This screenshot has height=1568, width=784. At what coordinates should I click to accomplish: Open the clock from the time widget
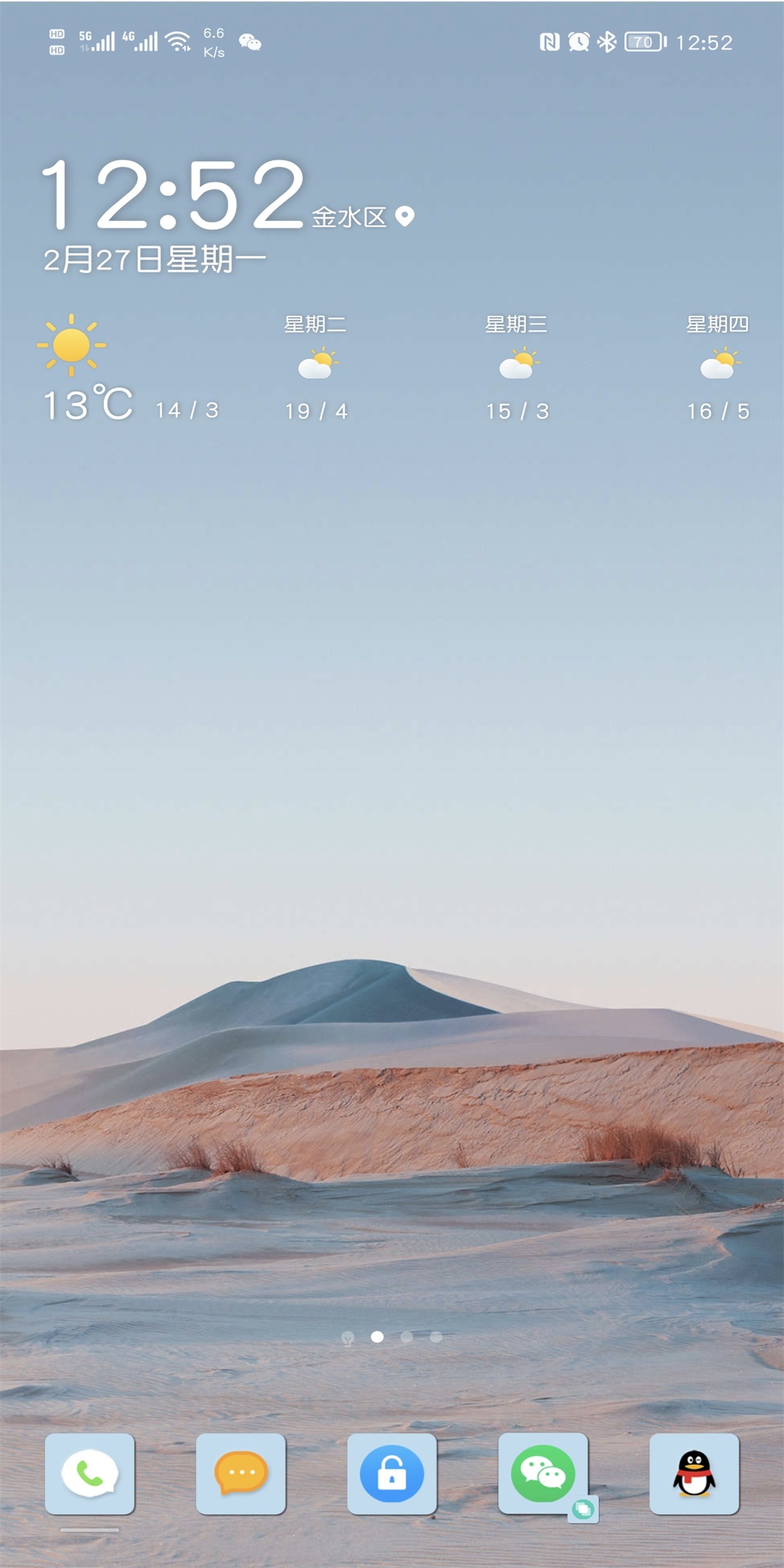[x=173, y=195]
